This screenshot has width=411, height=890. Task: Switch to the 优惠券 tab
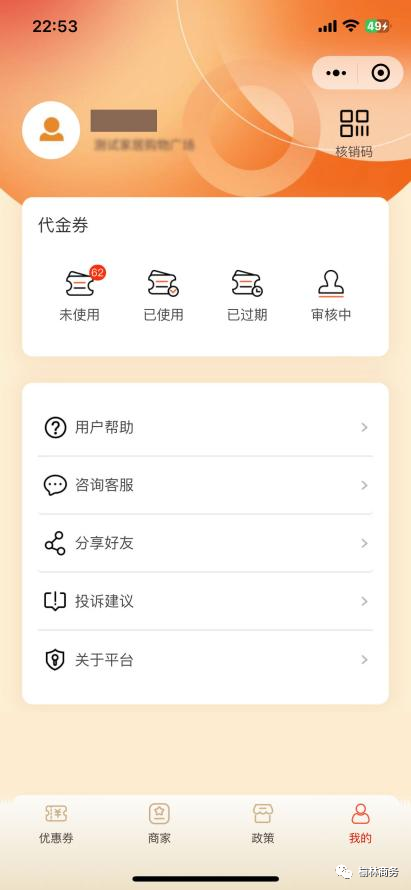[x=56, y=823]
